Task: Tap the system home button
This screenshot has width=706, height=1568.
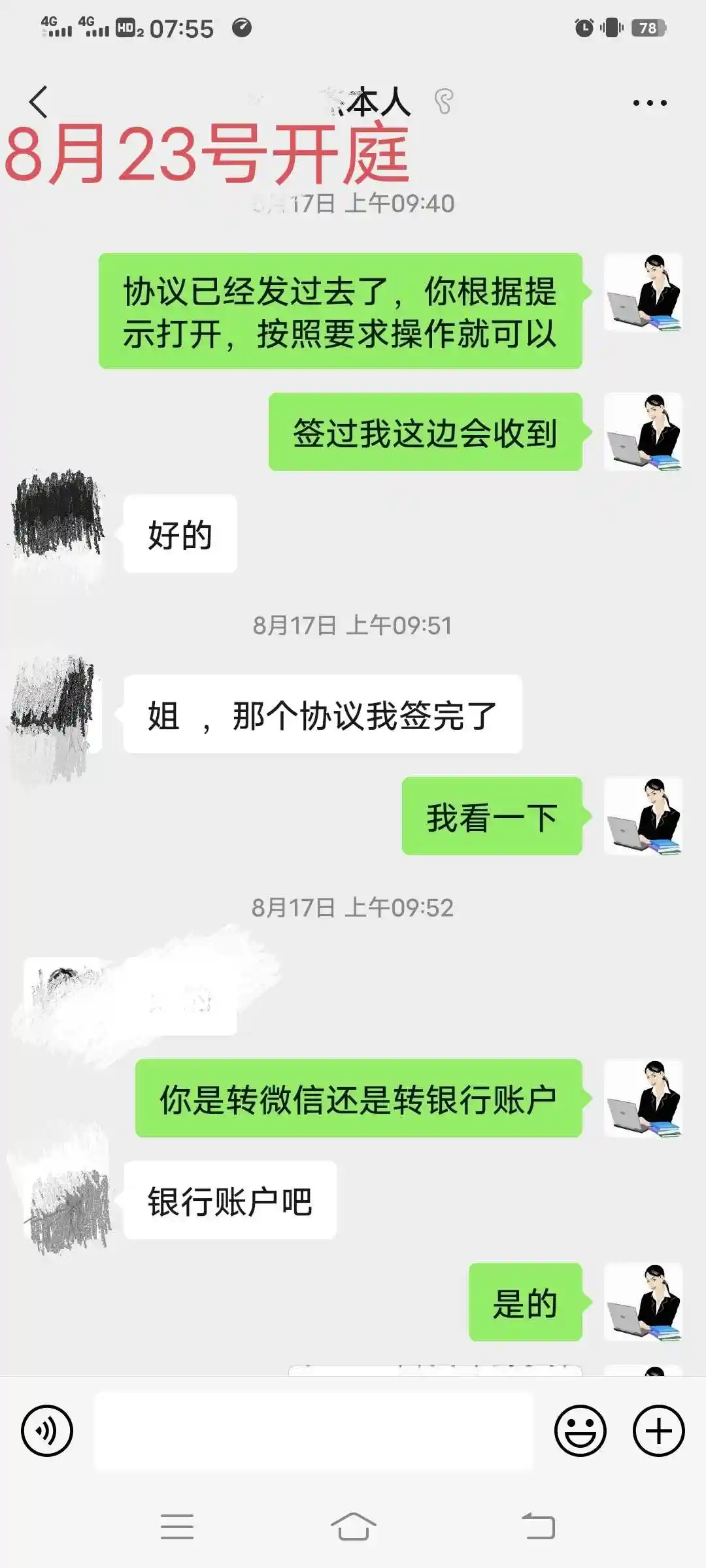Action: [x=353, y=1527]
